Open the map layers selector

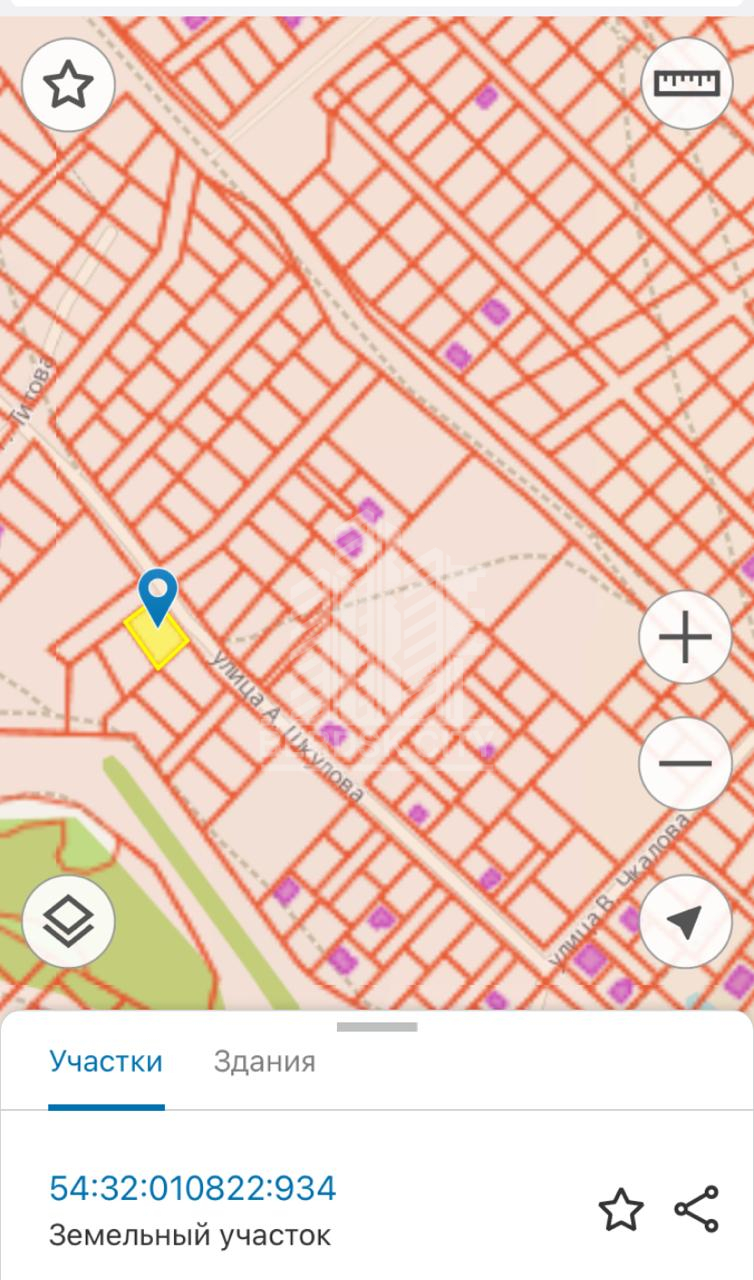[68, 922]
